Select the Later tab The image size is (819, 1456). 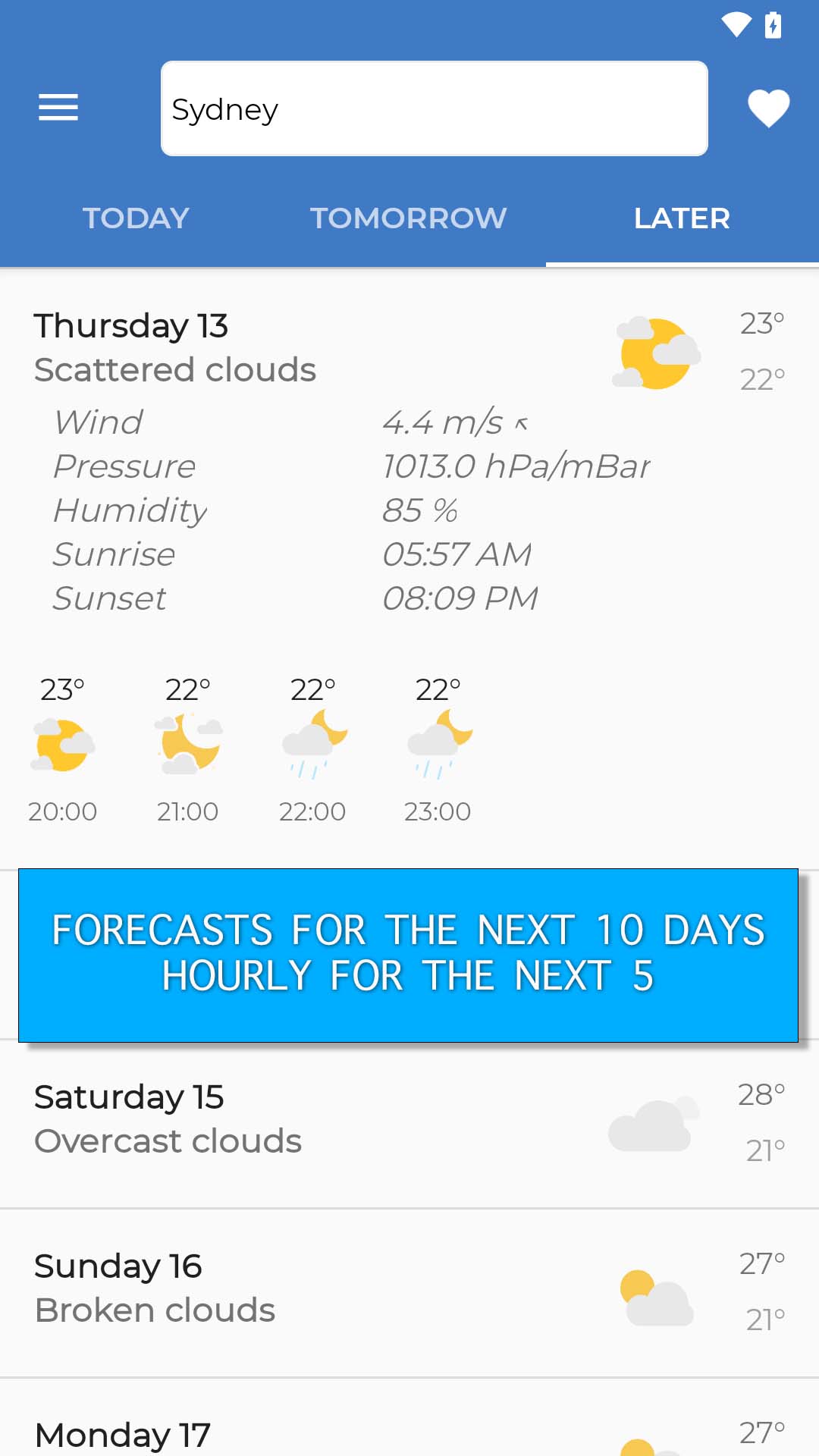(682, 218)
